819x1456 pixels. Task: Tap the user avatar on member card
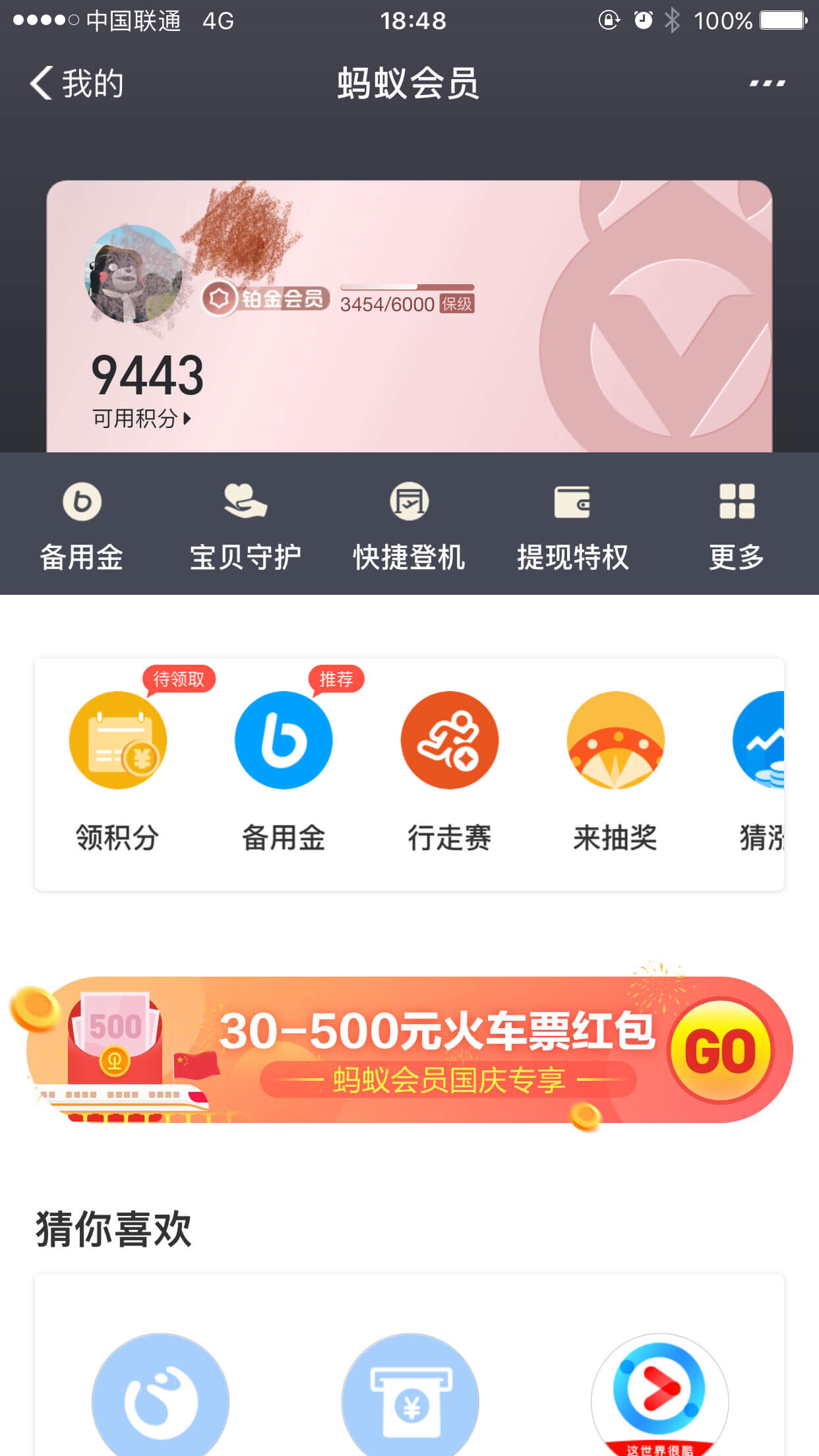pyautogui.click(x=135, y=274)
